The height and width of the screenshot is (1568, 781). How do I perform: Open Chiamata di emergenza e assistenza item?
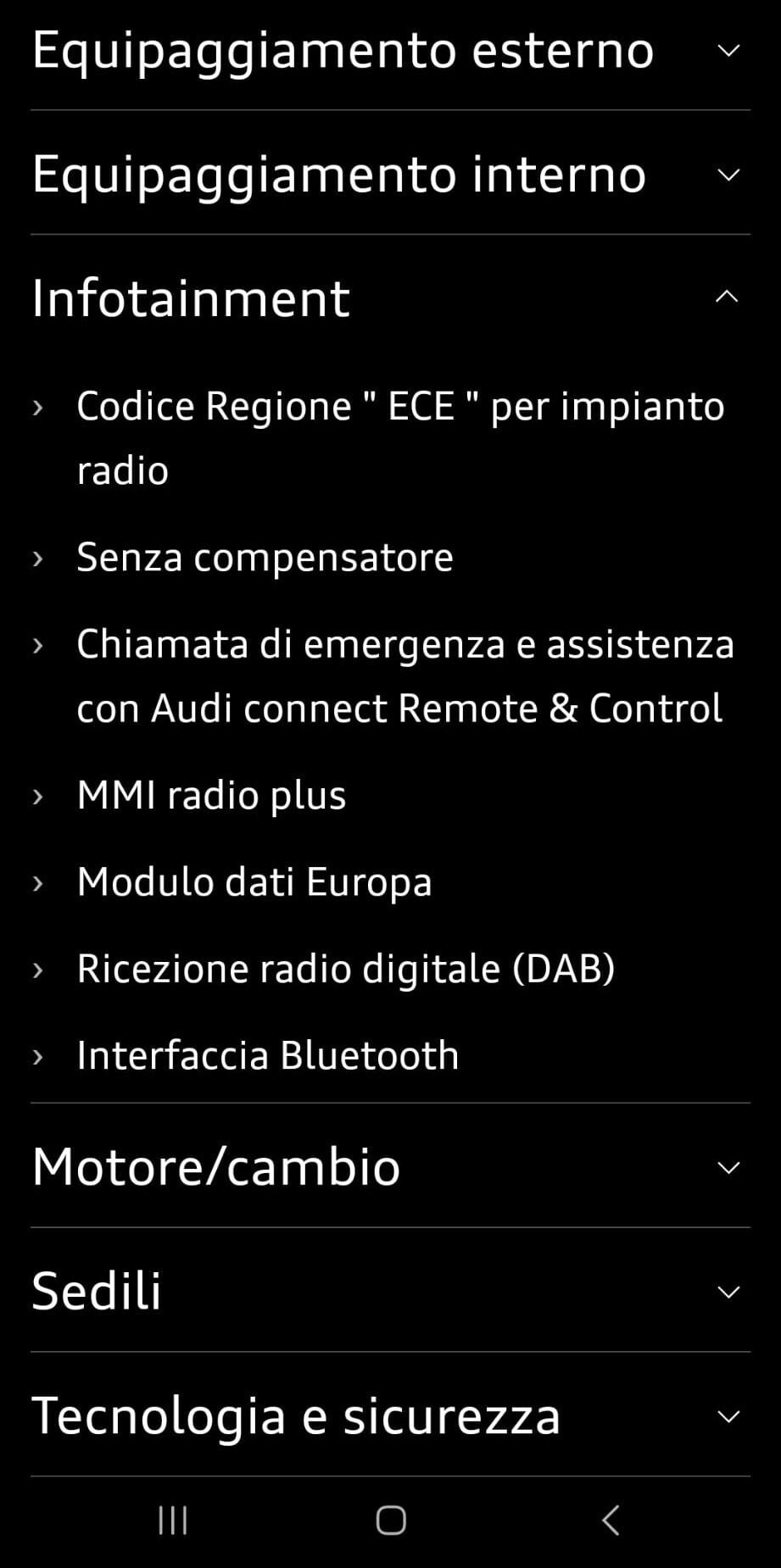point(404,676)
